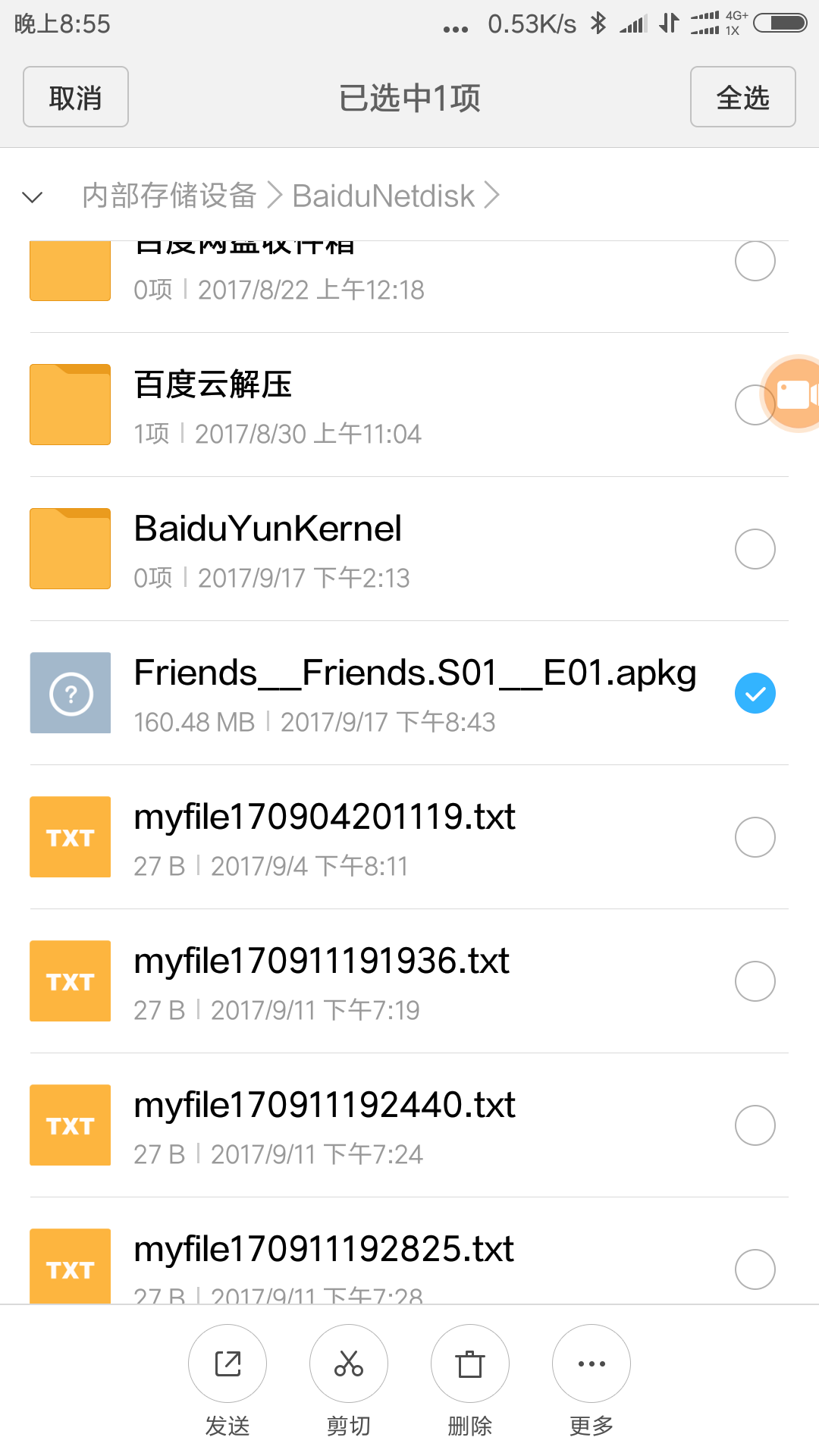
Task: Select checkbox for myfile170904201119.txt
Action: tap(755, 837)
